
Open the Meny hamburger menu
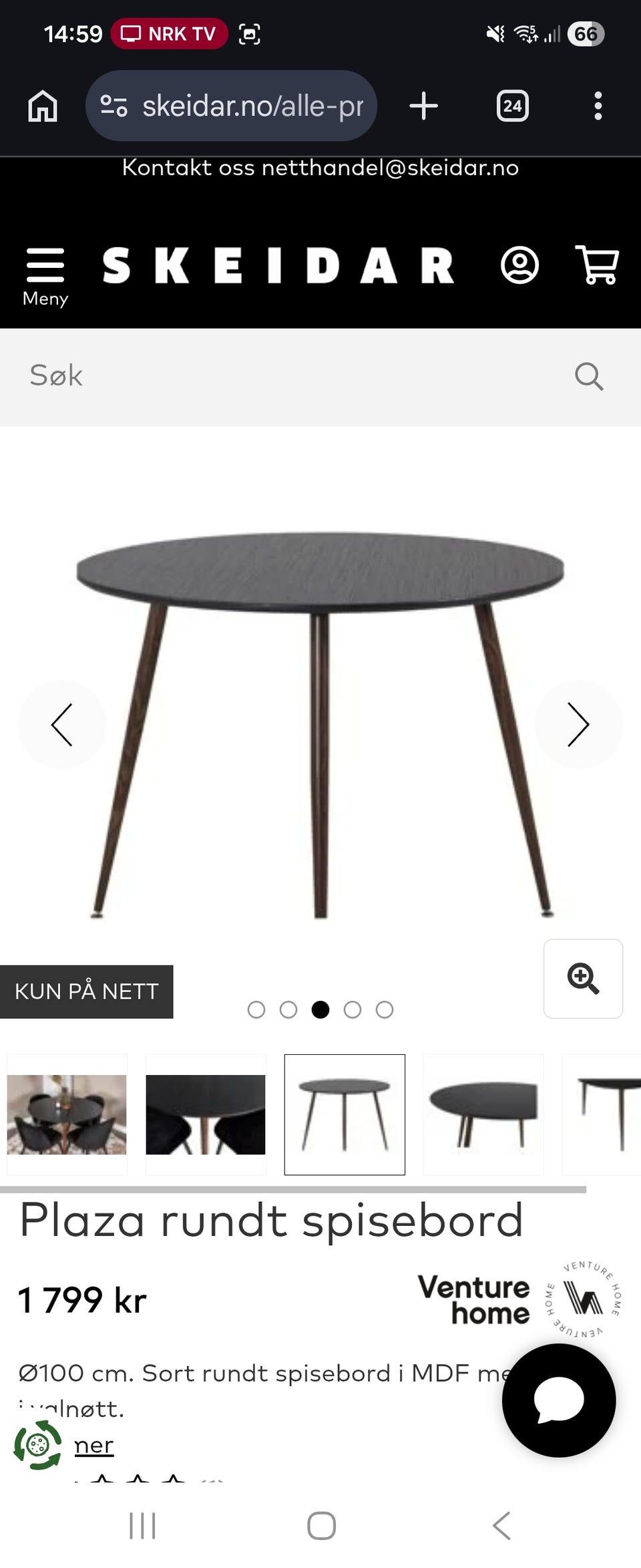pos(45,275)
